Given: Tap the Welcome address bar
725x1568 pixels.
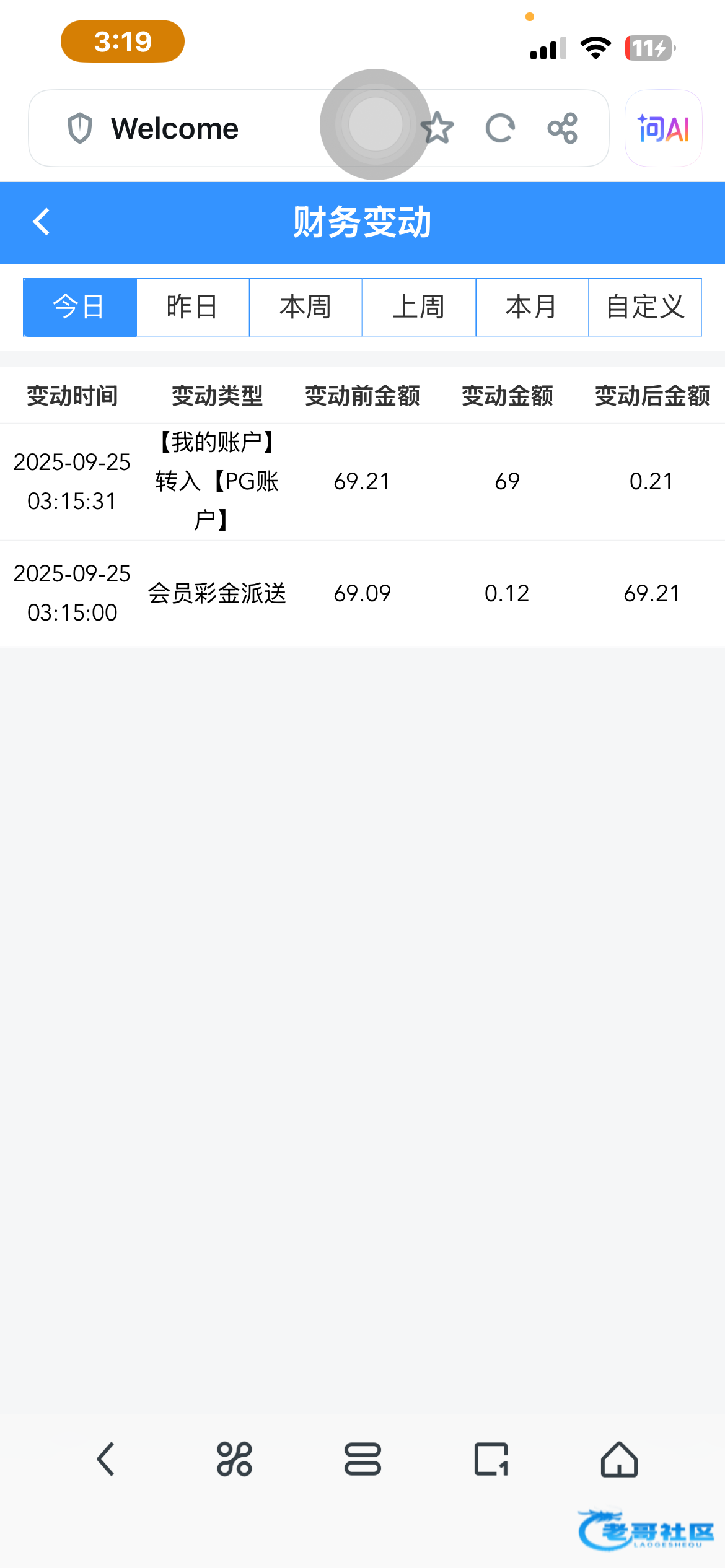Looking at the screenshot, I should pos(186,128).
